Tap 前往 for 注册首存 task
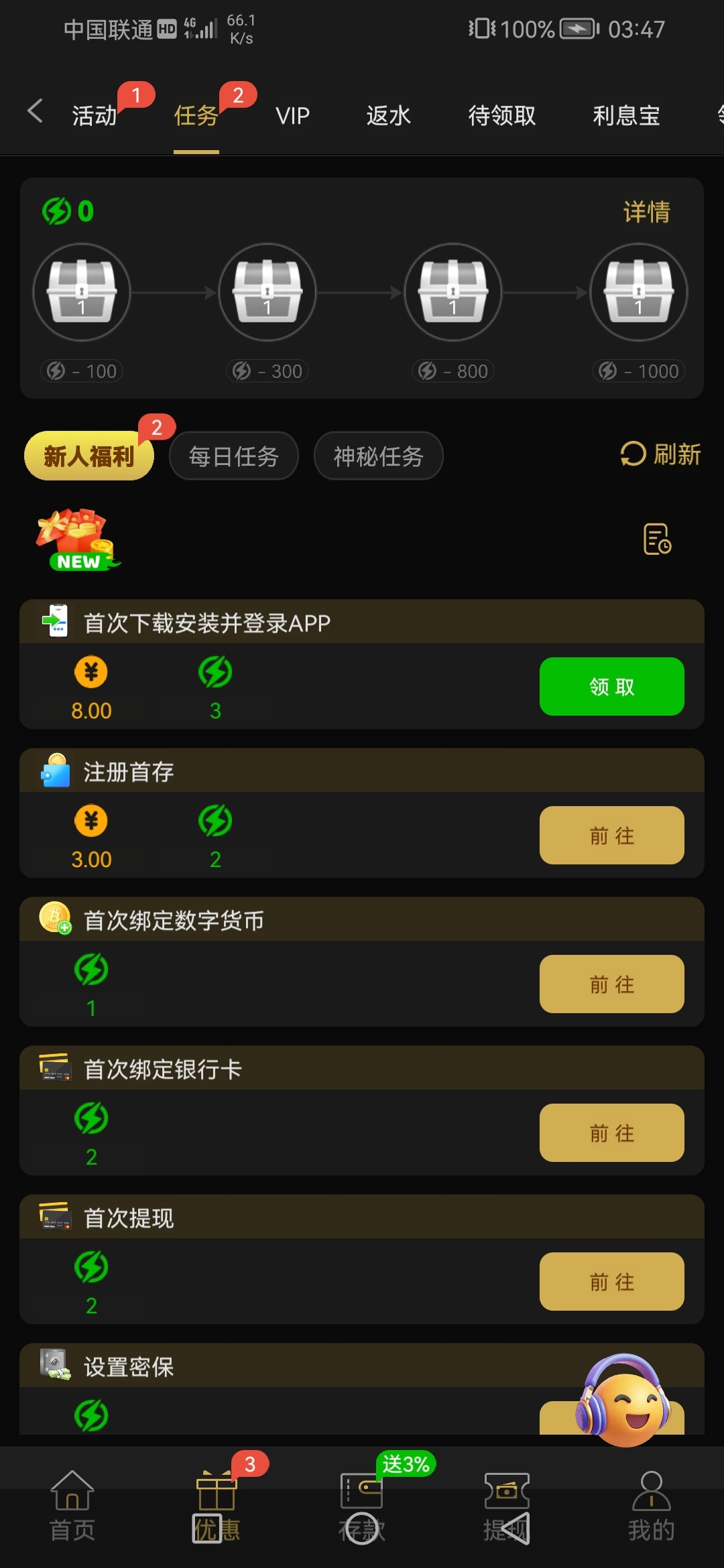Image resolution: width=724 pixels, height=1568 pixels. 611,836
